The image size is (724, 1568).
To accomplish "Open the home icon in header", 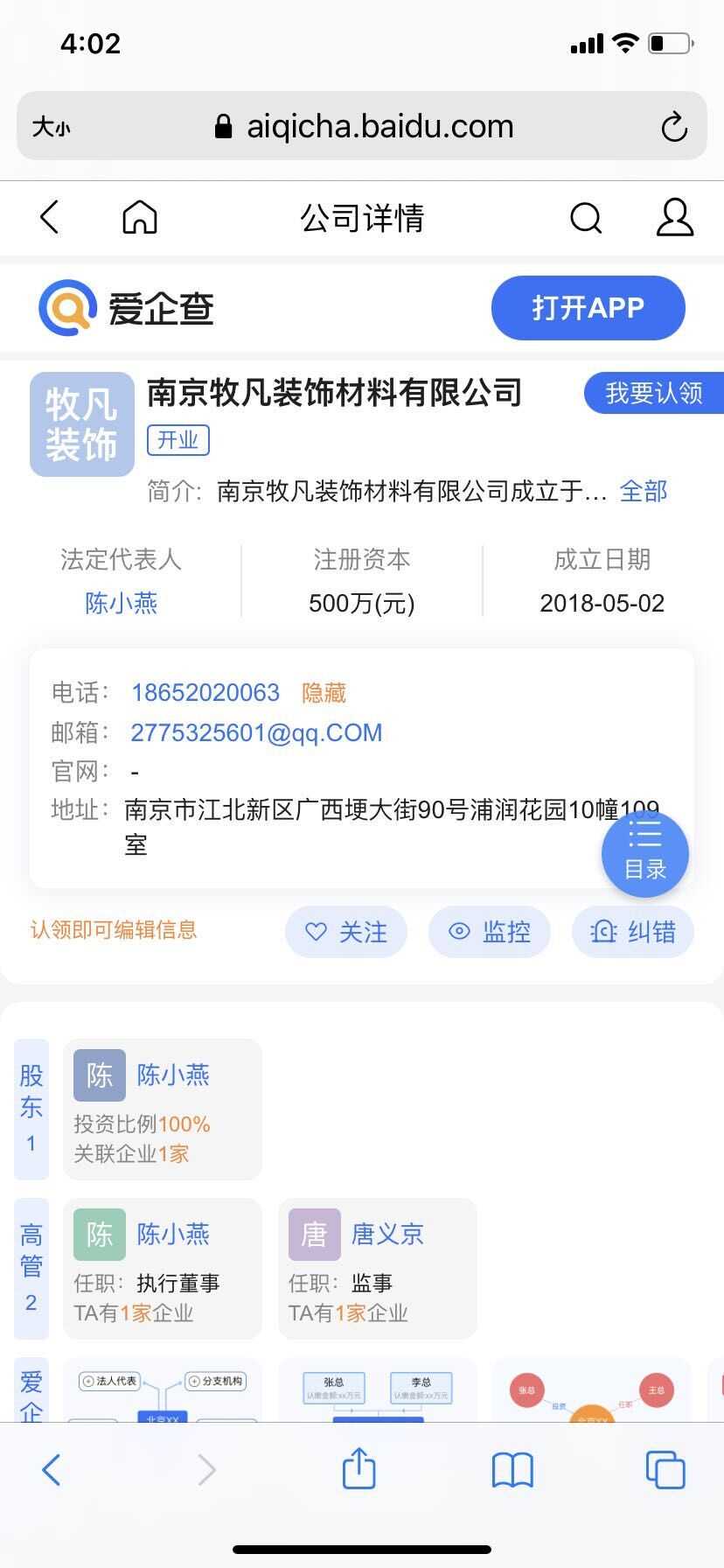I will pyautogui.click(x=139, y=217).
